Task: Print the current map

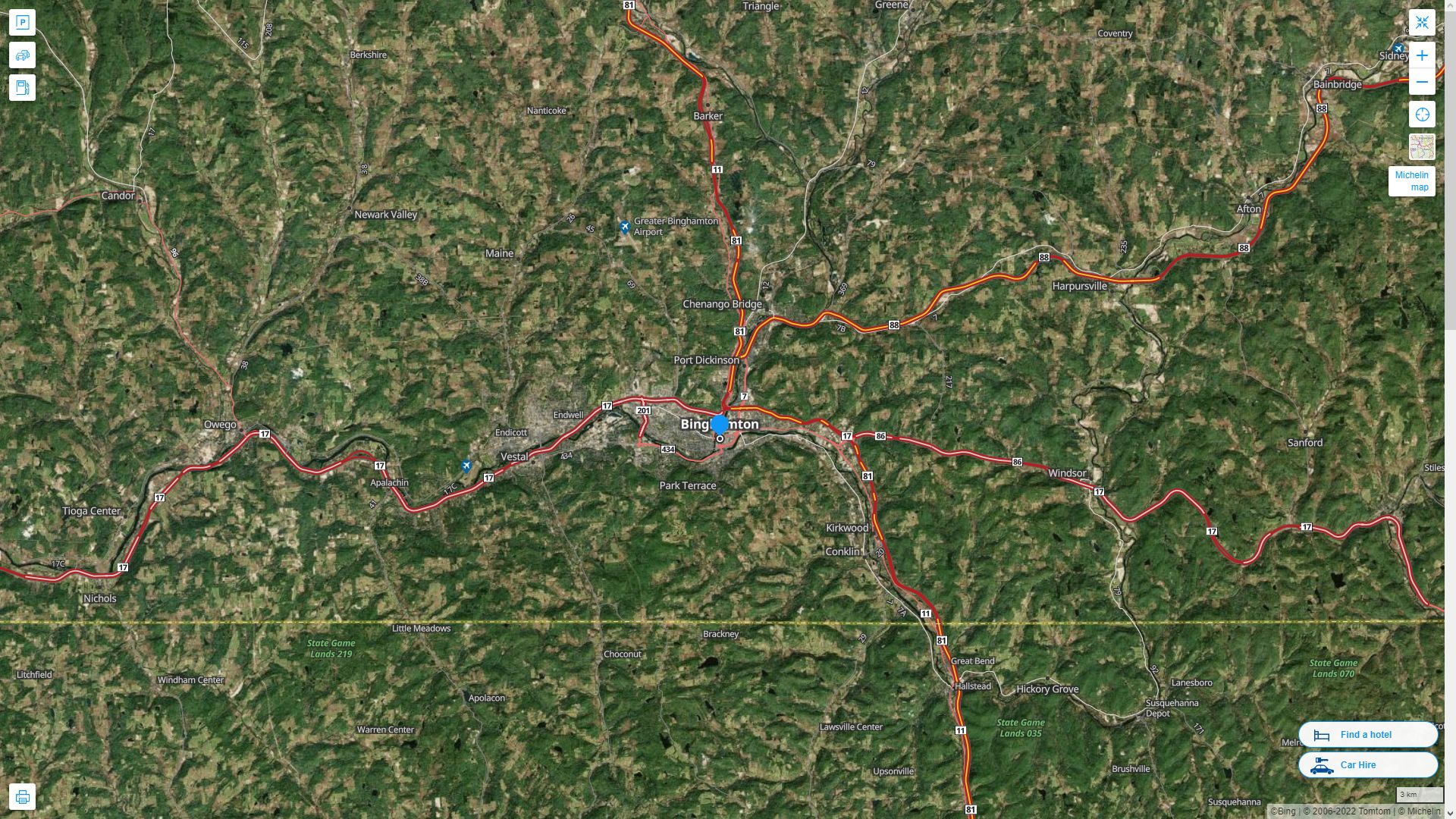Action: click(22, 797)
